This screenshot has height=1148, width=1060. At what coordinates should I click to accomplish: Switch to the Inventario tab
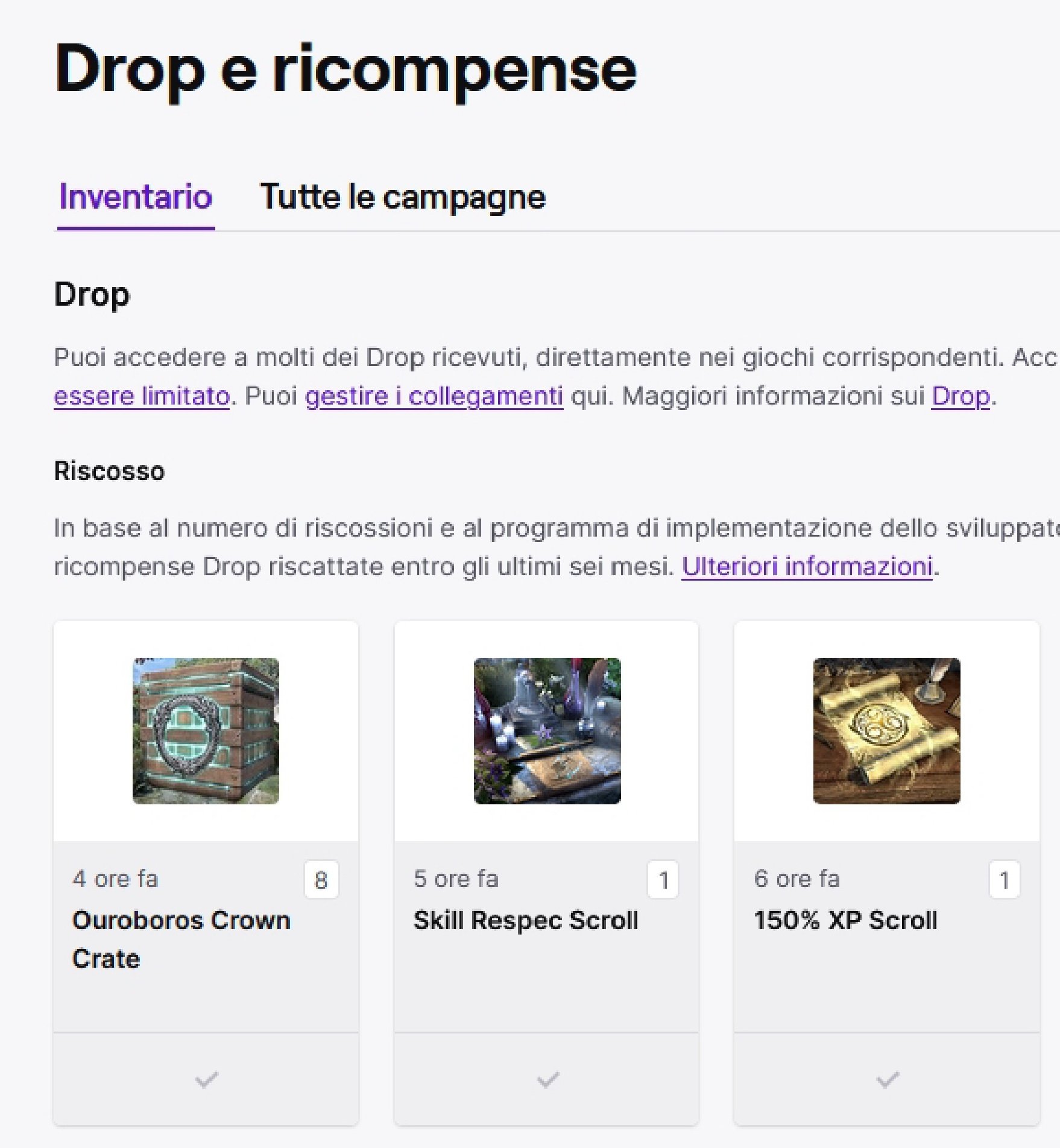pos(136,197)
